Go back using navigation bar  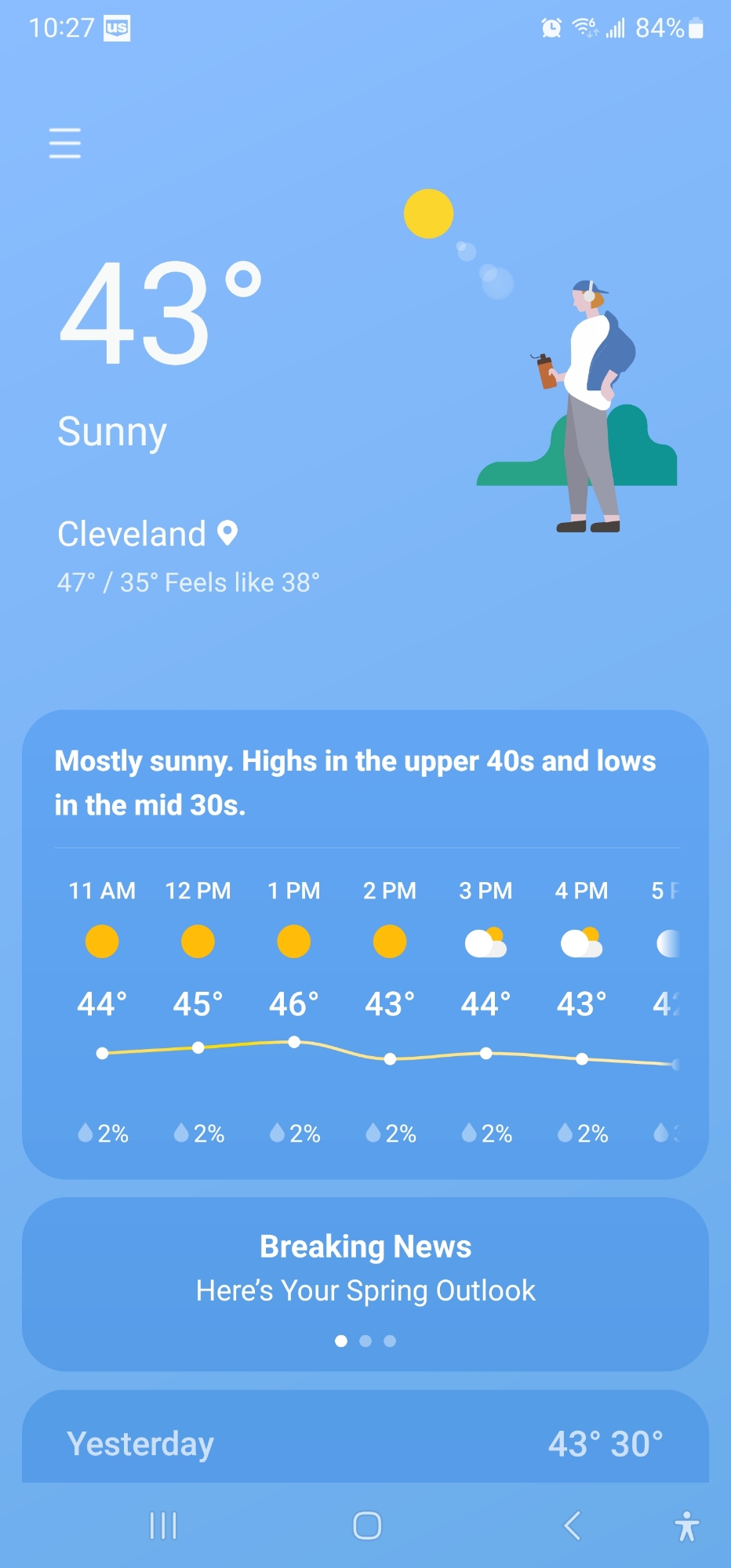click(x=573, y=1526)
